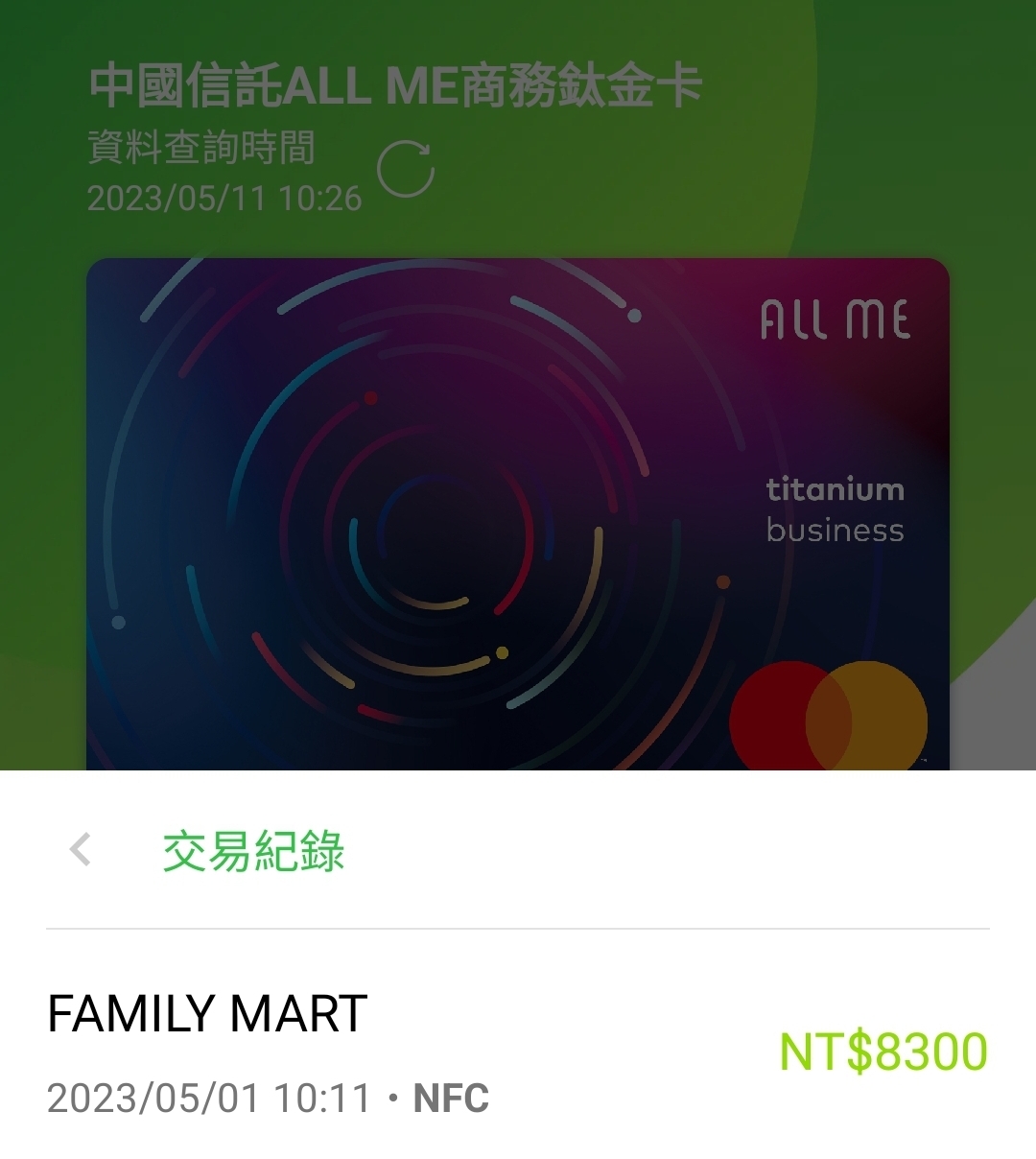Go back from the 交易紀錄 sheet
The image size is (1036, 1159).
pyautogui.click(x=81, y=850)
